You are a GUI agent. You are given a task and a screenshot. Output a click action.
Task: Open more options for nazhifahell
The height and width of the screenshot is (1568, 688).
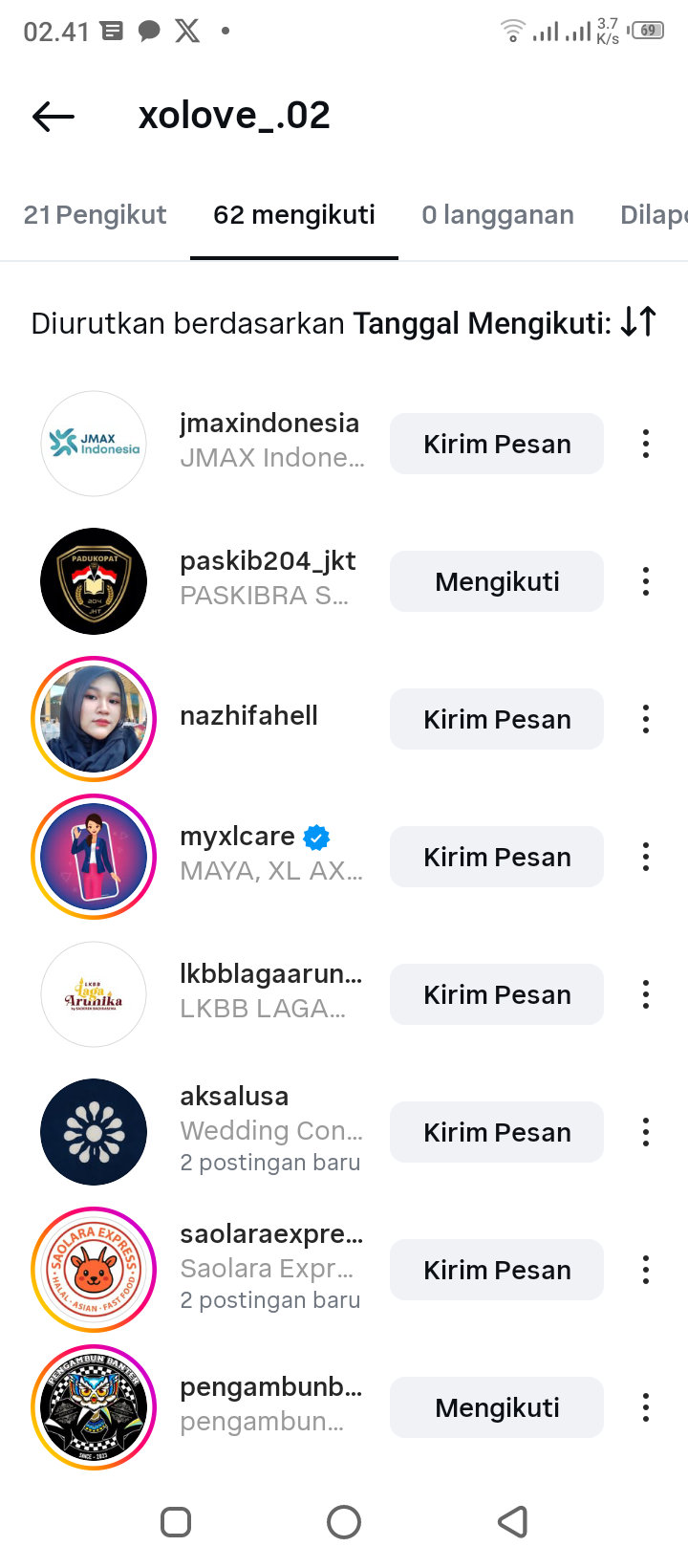(x=646, y=719)
